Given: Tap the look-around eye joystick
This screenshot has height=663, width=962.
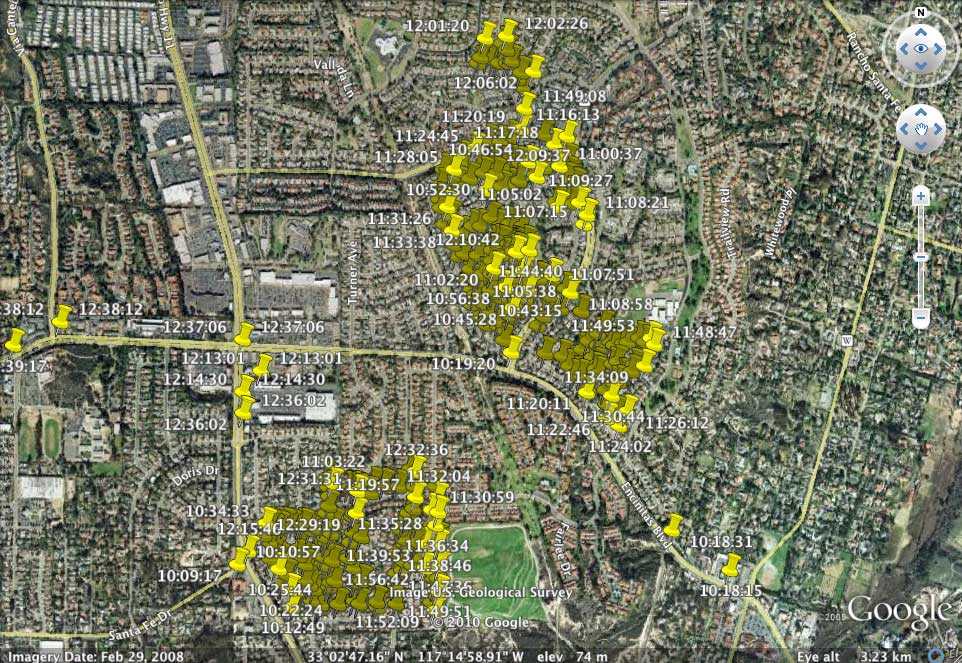Looking at the screenshot, I should coord(920,47).
